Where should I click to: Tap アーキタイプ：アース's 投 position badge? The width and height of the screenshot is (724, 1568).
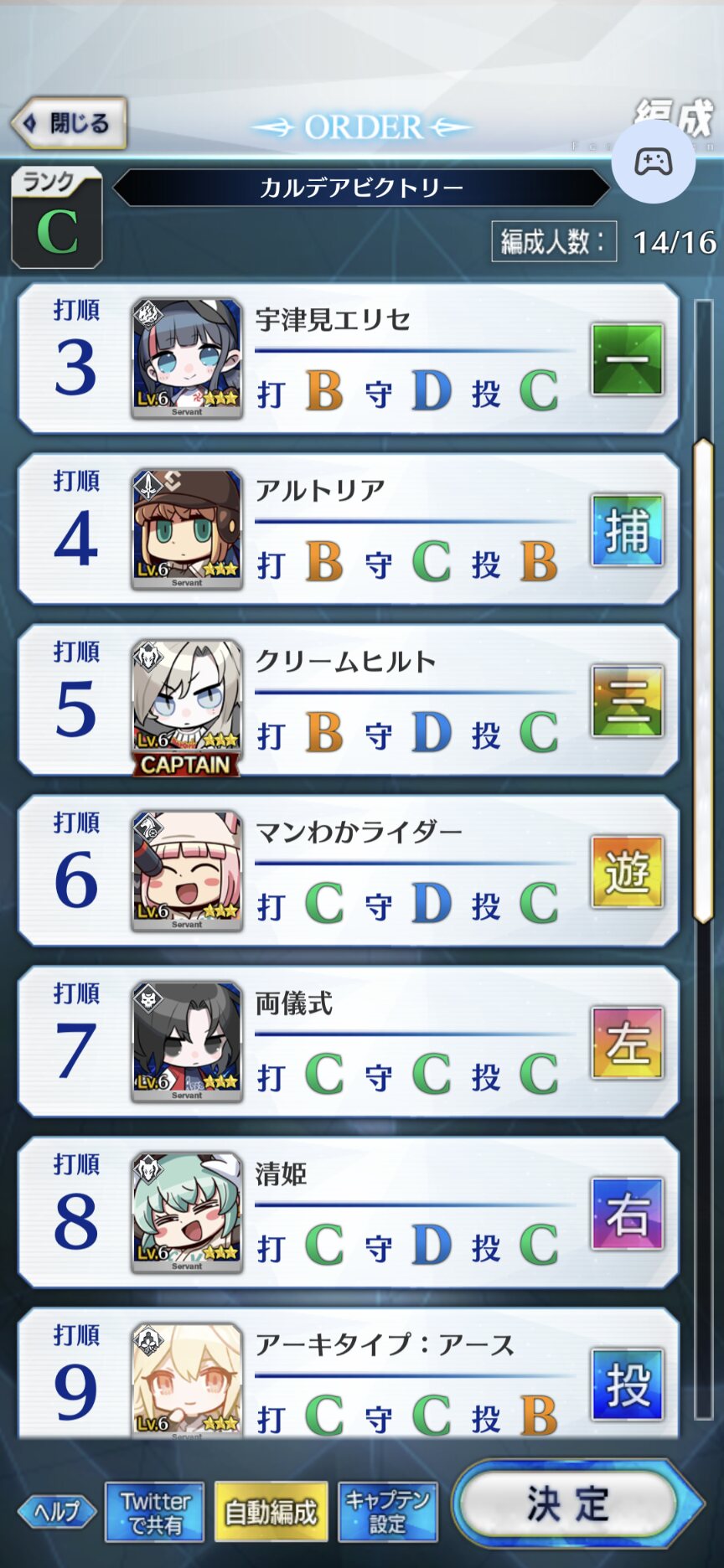[x=627, y=1384]
